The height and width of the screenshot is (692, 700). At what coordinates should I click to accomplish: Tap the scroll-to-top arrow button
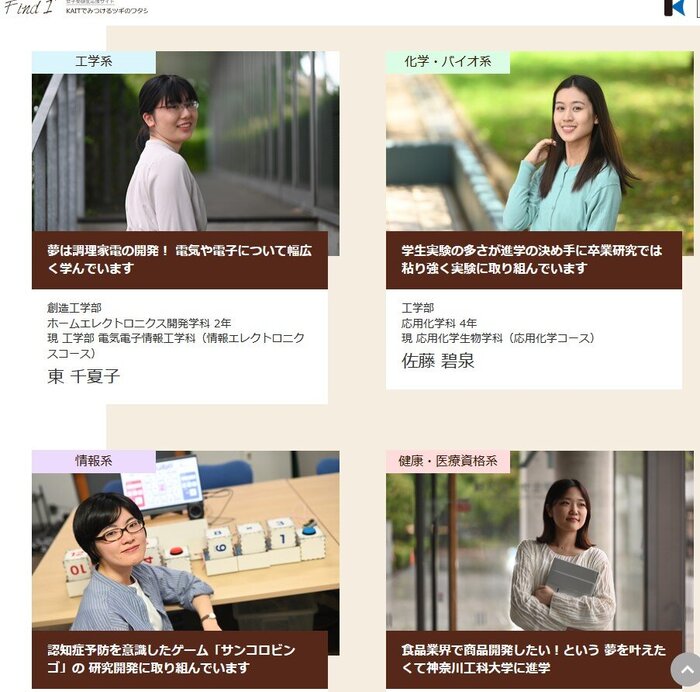[686, 669]
